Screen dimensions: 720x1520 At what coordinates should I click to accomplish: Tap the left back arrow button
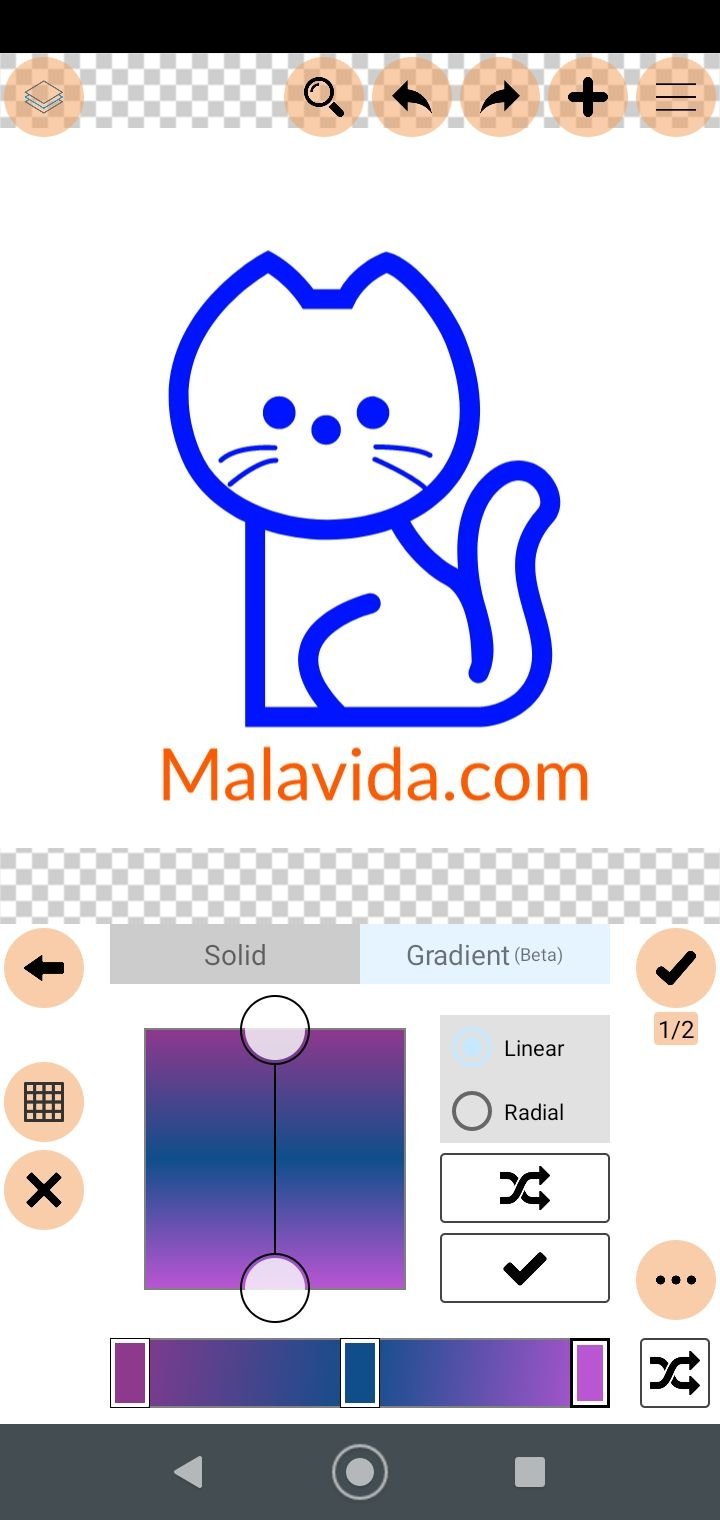[x=44, y=967]
